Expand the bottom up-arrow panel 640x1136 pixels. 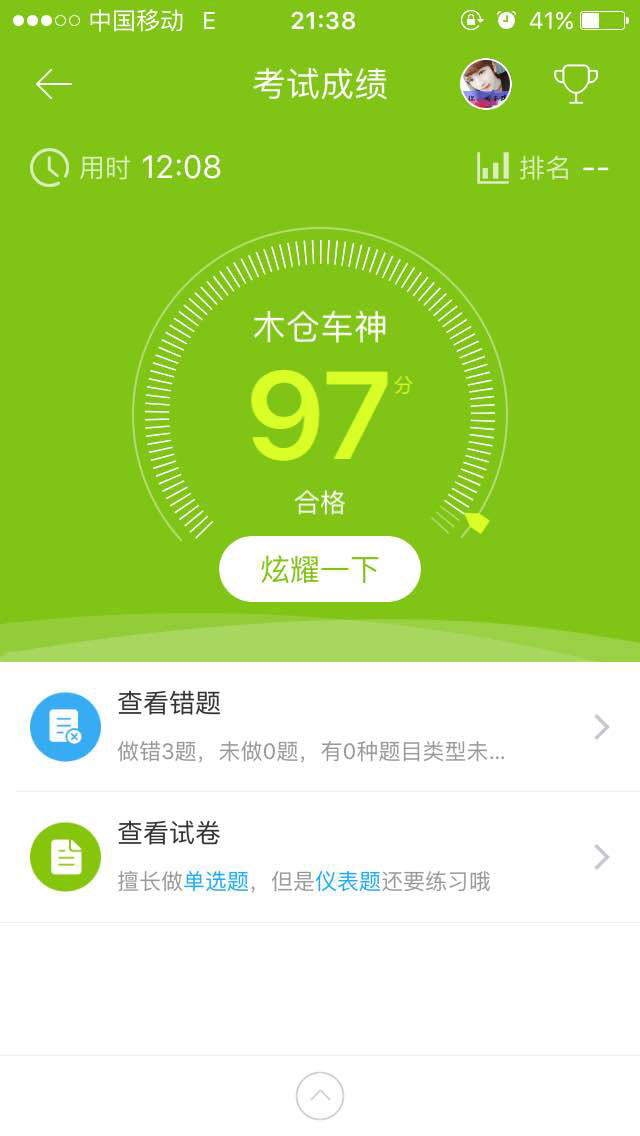[x=320, y=1096]
